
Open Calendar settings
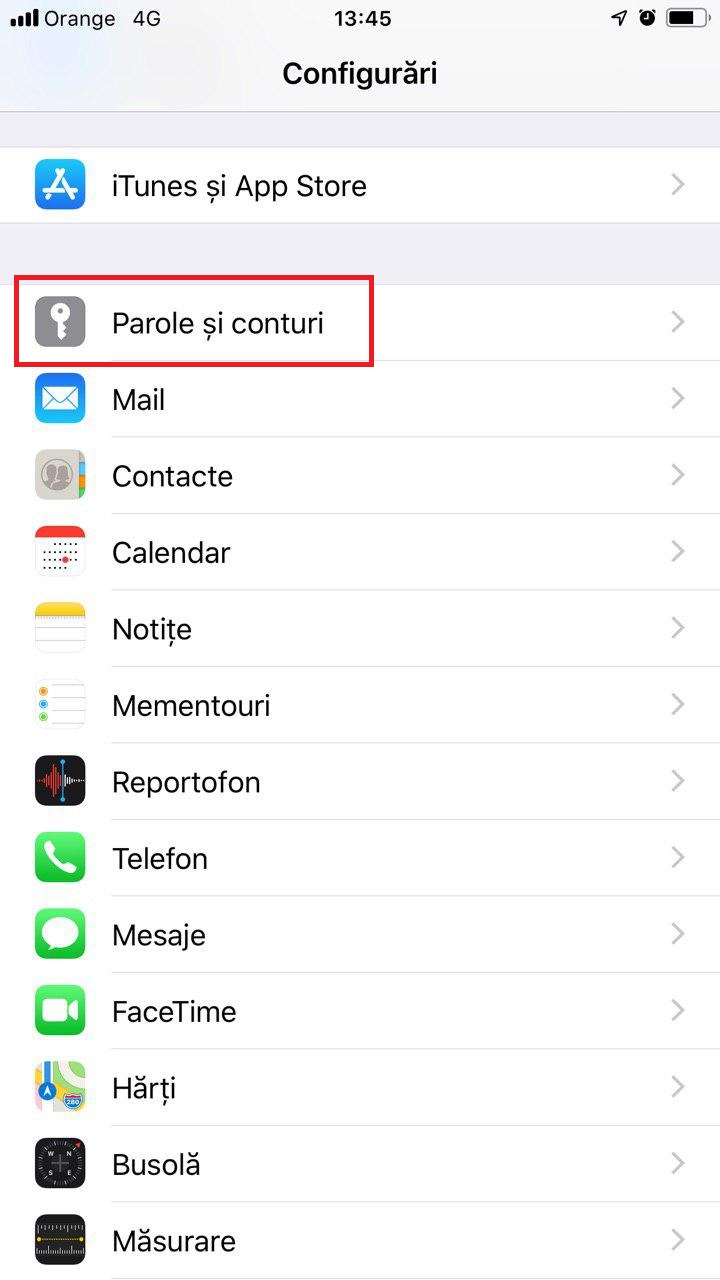click(x=360, y=552)
